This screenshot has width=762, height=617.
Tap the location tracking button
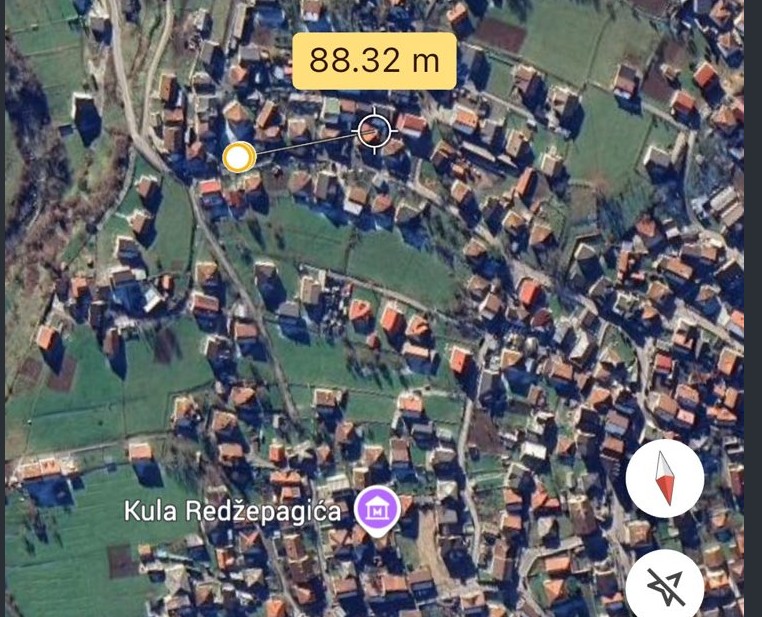pyautogui.click(x=665, y=588)
